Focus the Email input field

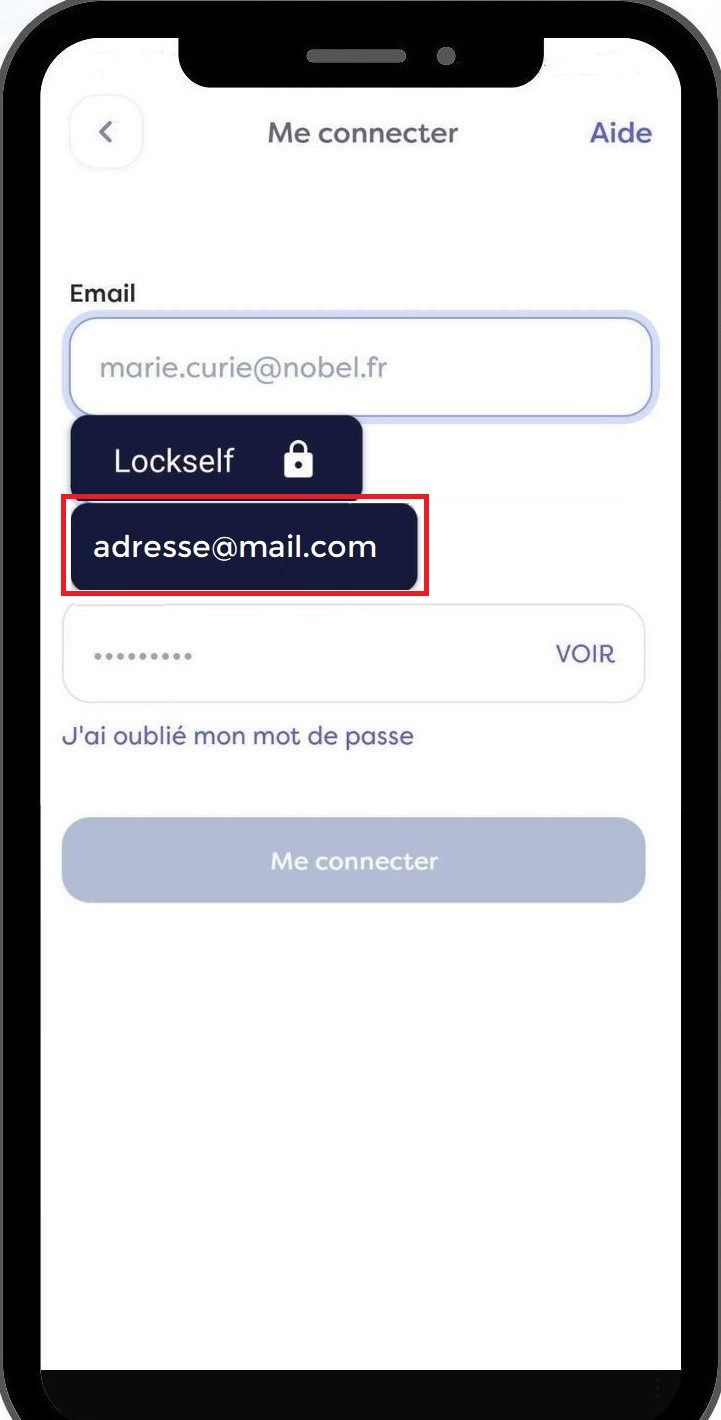coord(360,367)
